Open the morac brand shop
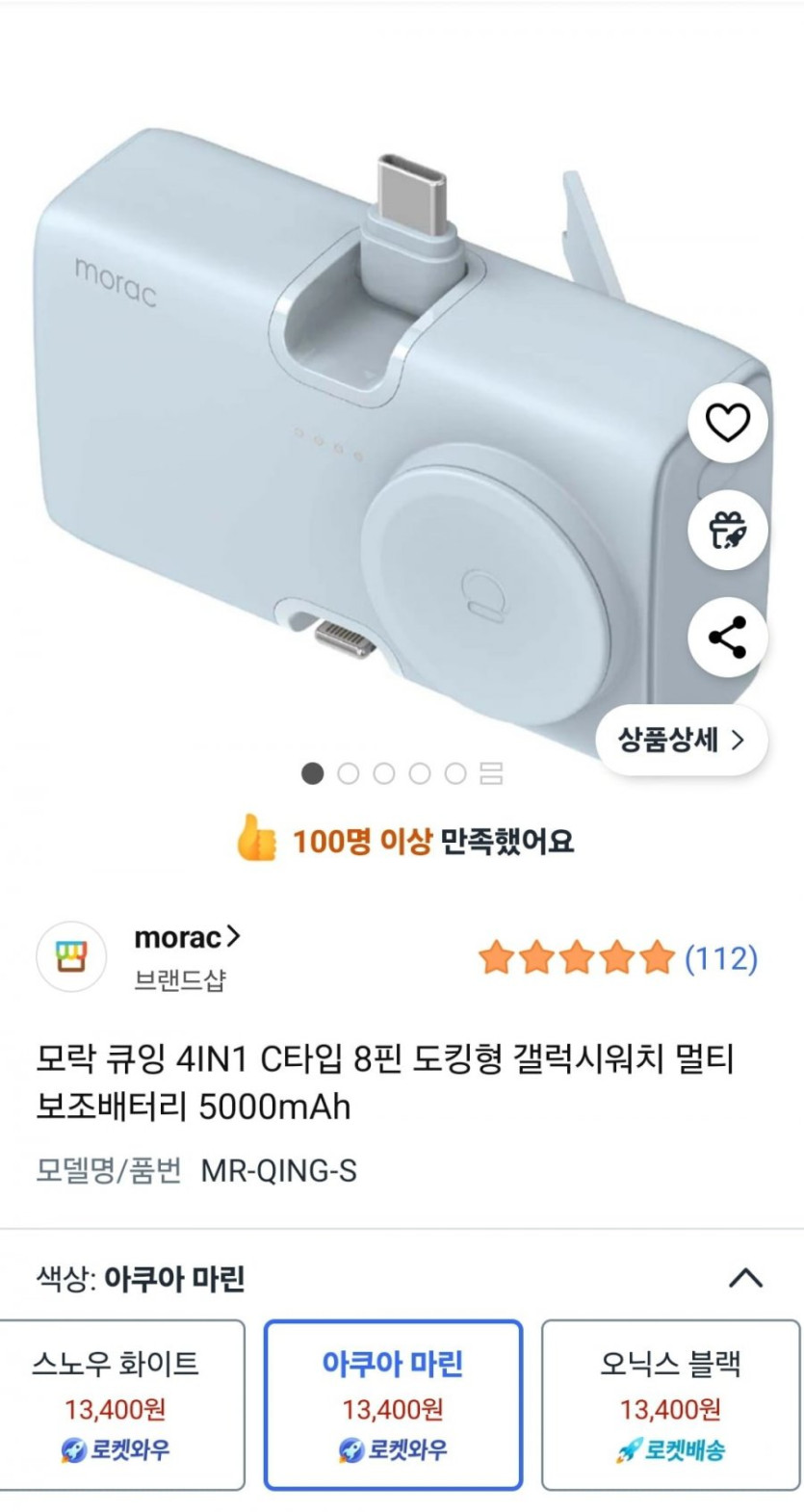This screenshot has width=804, height=1512. click(187, 937)
